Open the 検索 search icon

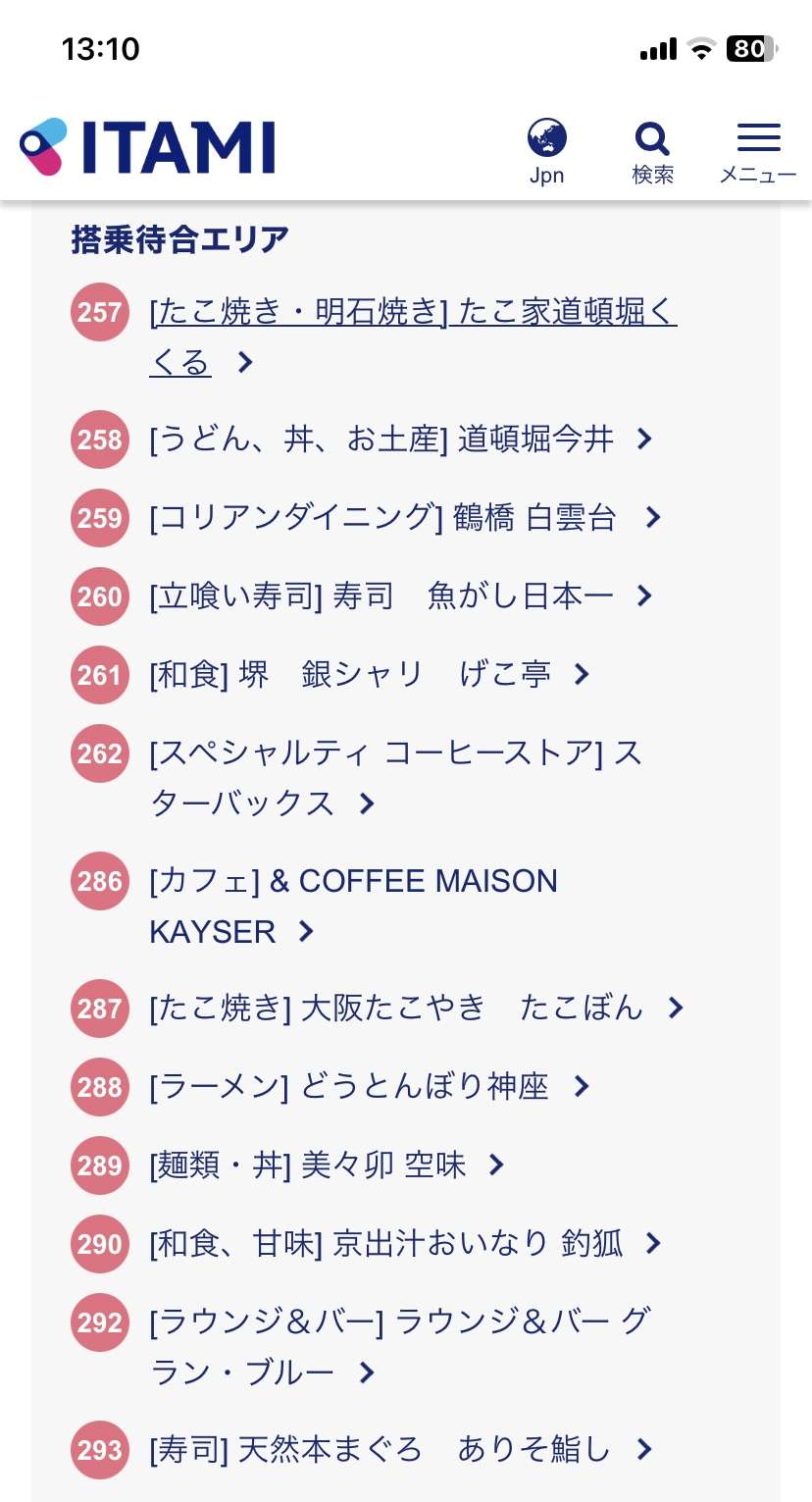tap(652, 152)
